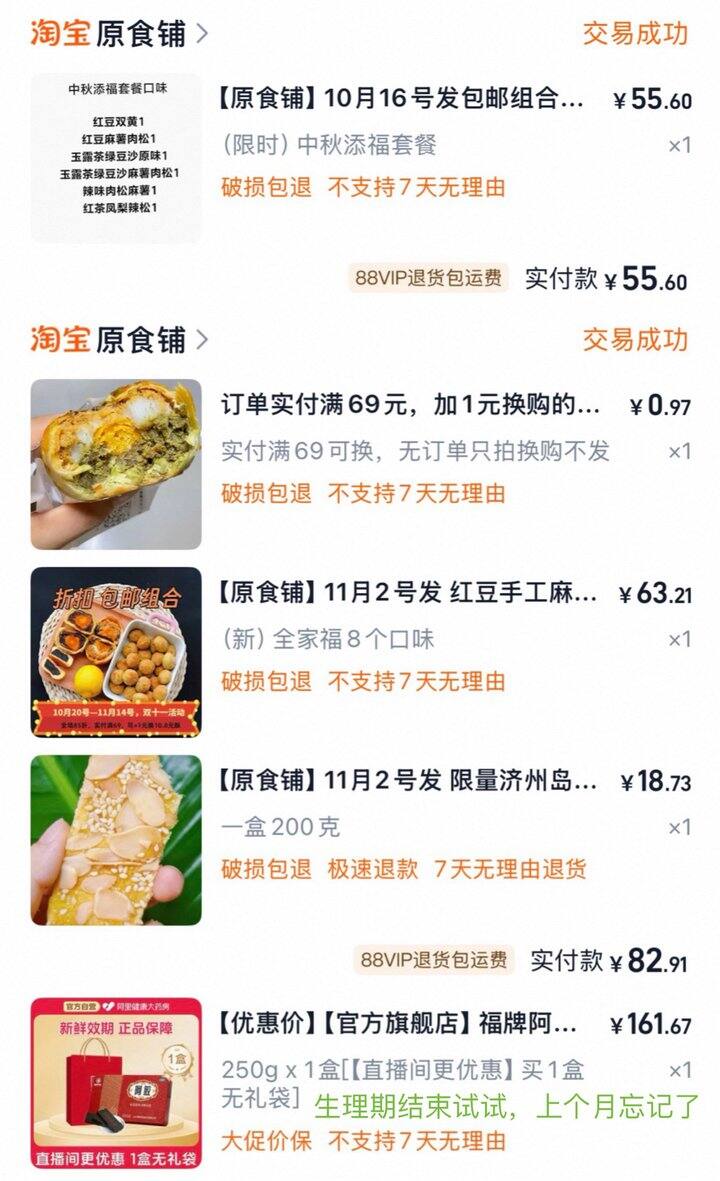The image size is (720, 1181).
Task: View the 11月2号发 红豆手工麻 item
Action: 408,594
